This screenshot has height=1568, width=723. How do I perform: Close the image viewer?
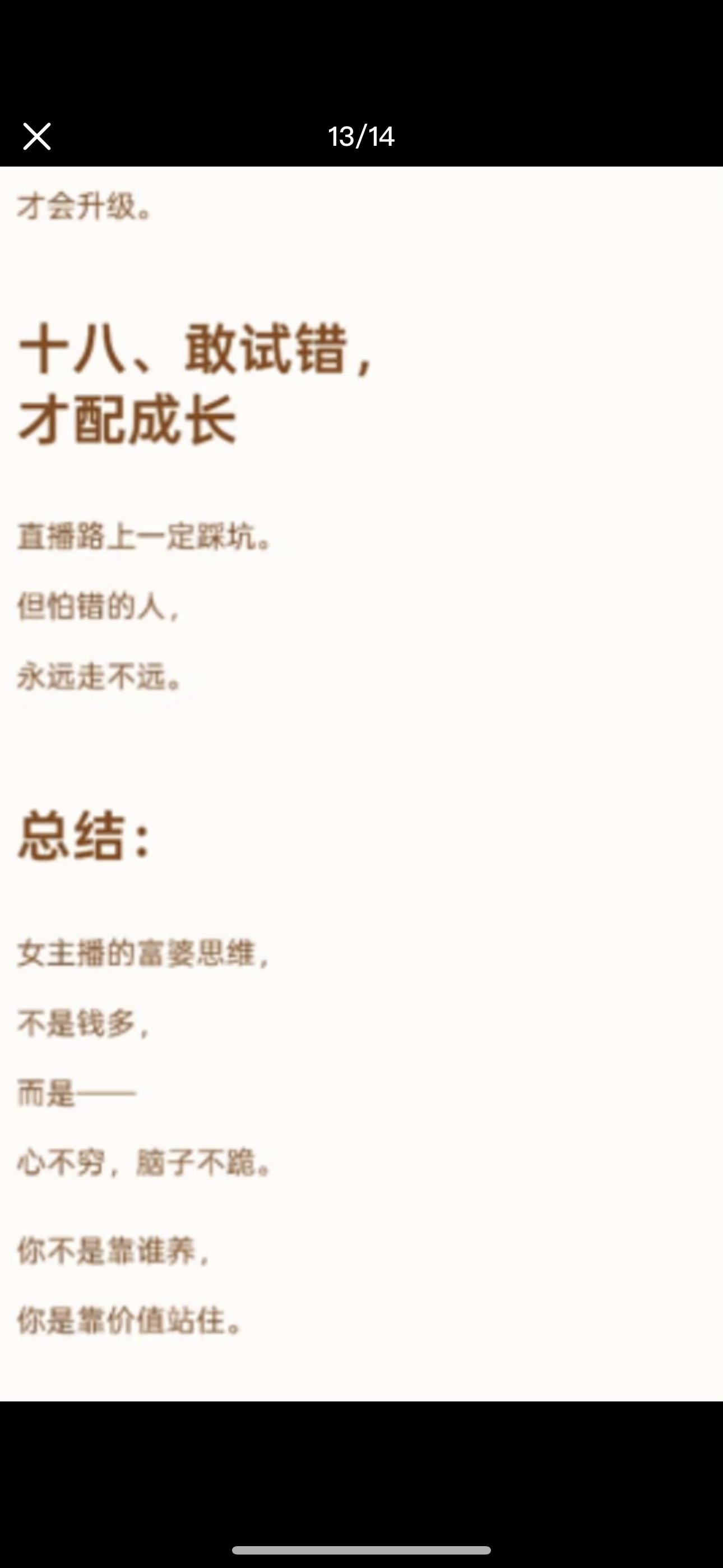click(x=36, y=136)
